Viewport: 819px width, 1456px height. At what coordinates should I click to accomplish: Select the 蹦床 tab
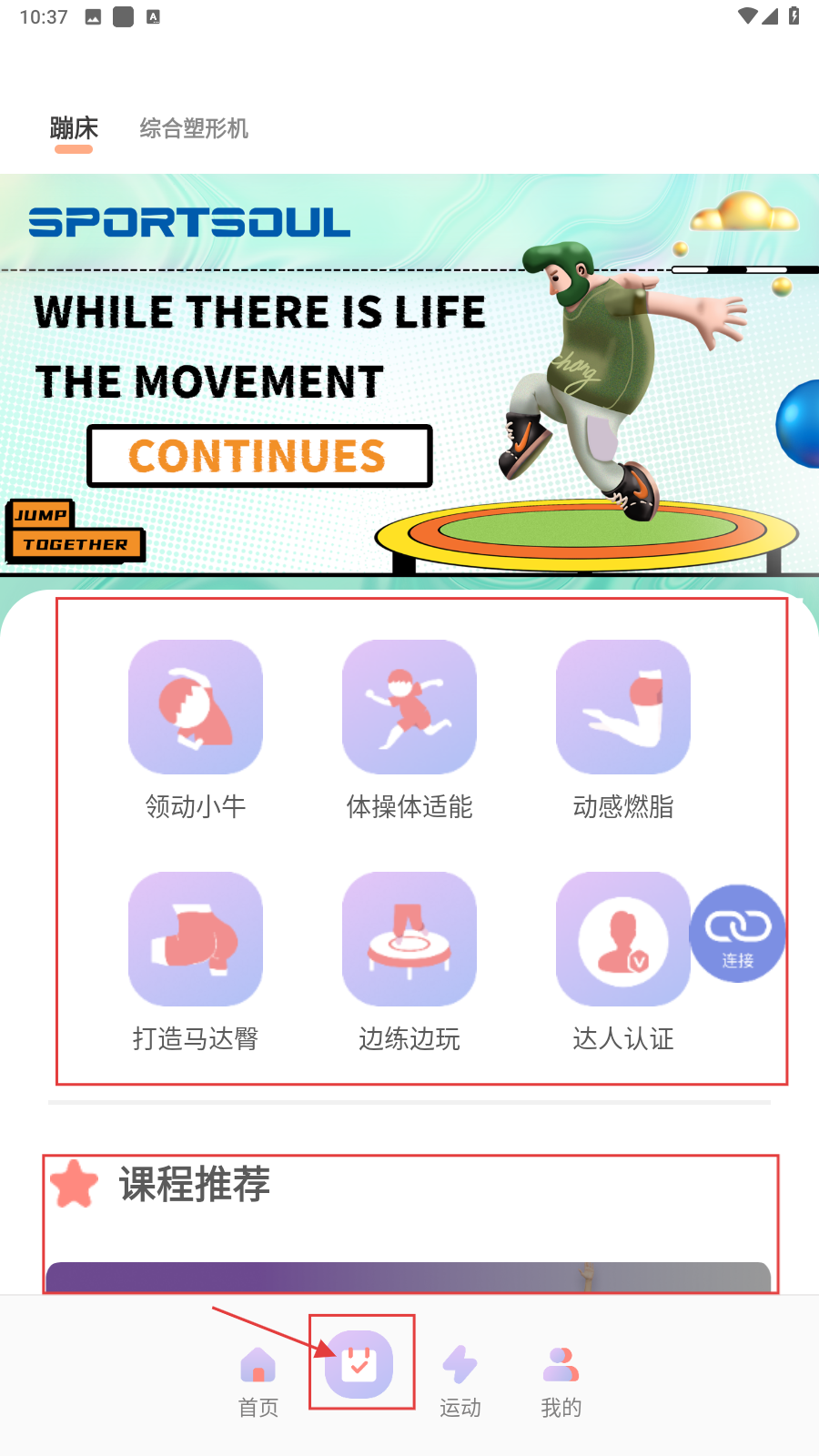(x=74, y=128)
